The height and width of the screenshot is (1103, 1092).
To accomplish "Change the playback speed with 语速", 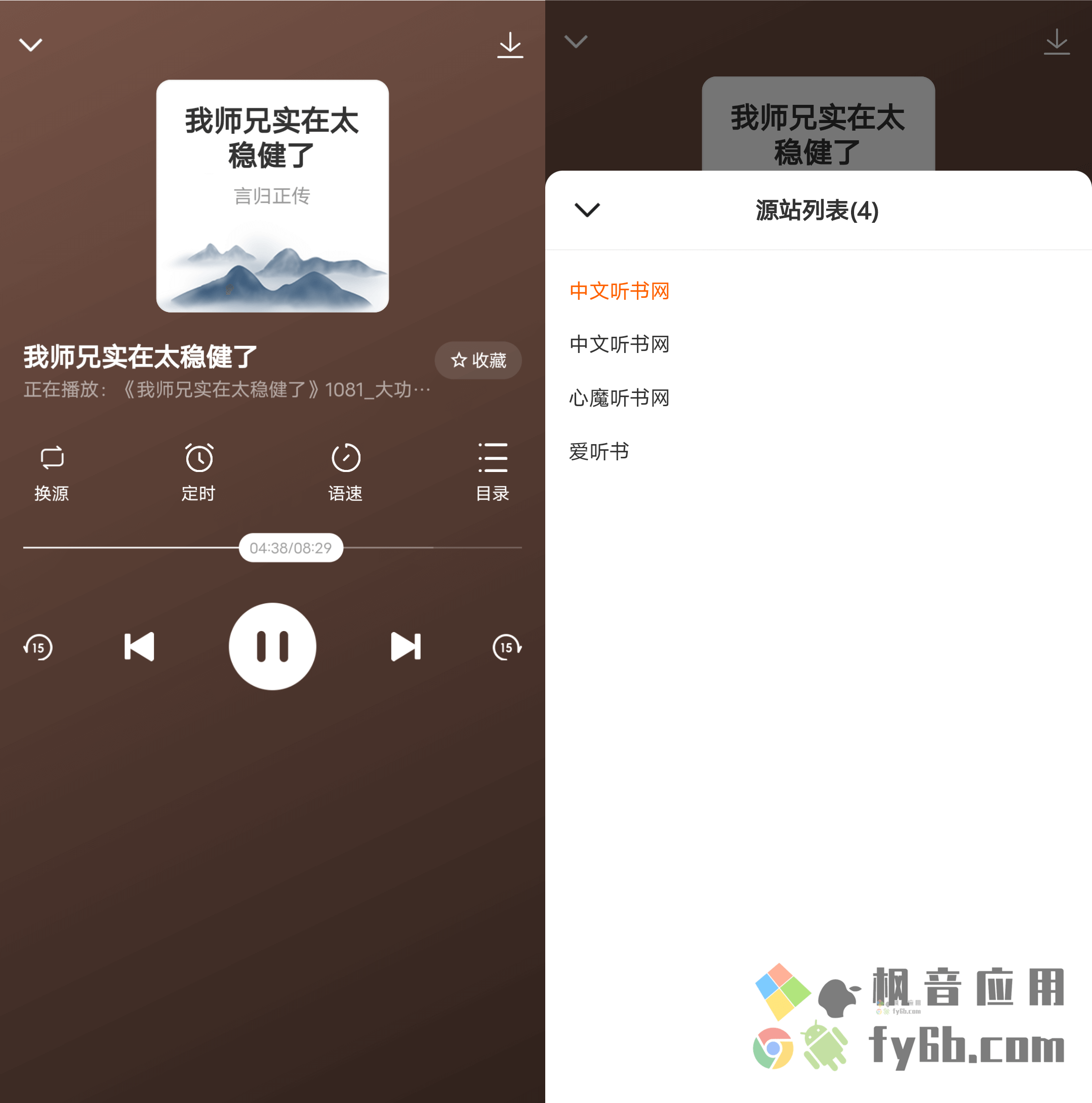I will [x=345, y=471].
